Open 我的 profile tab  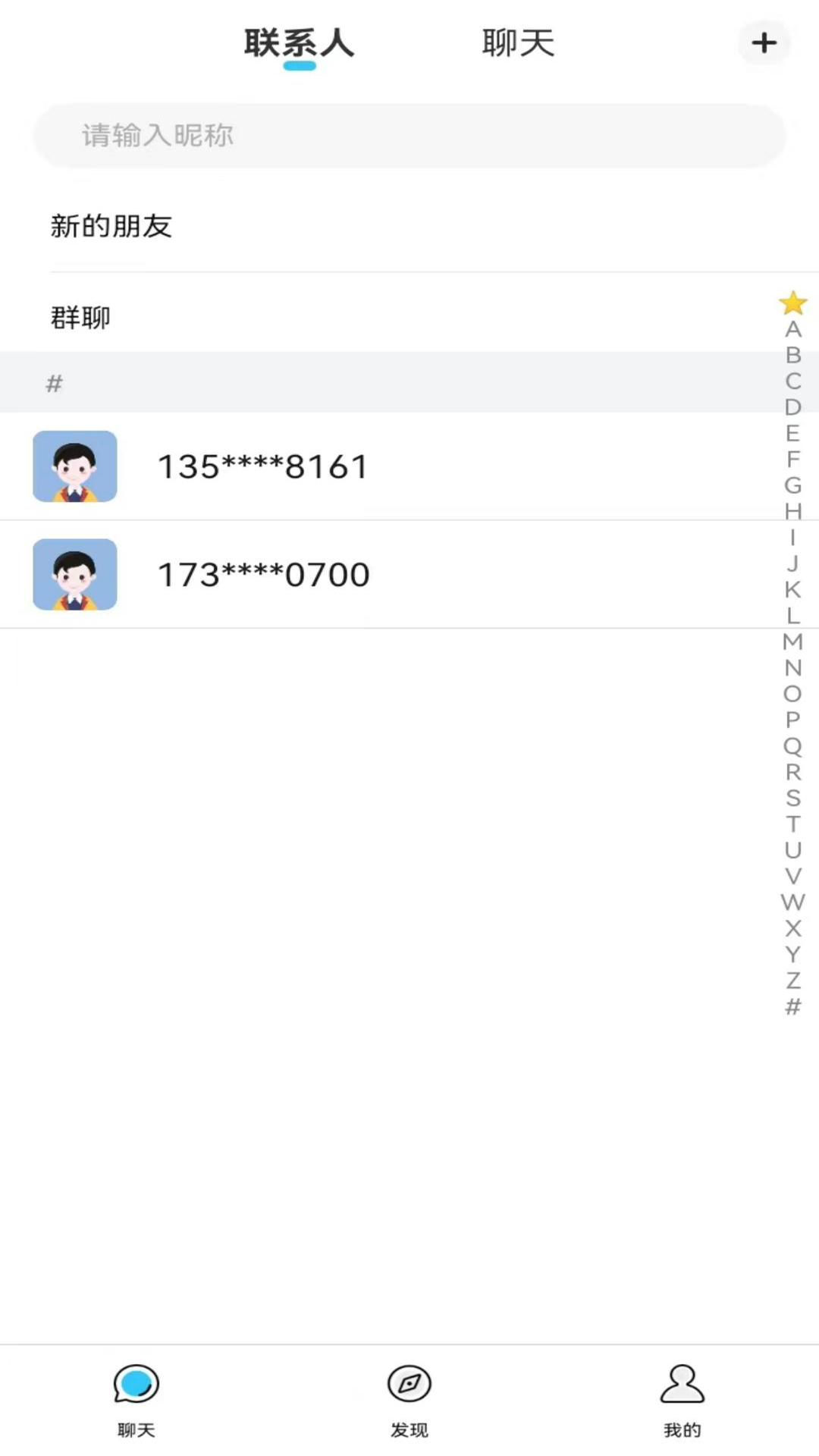682,1400
